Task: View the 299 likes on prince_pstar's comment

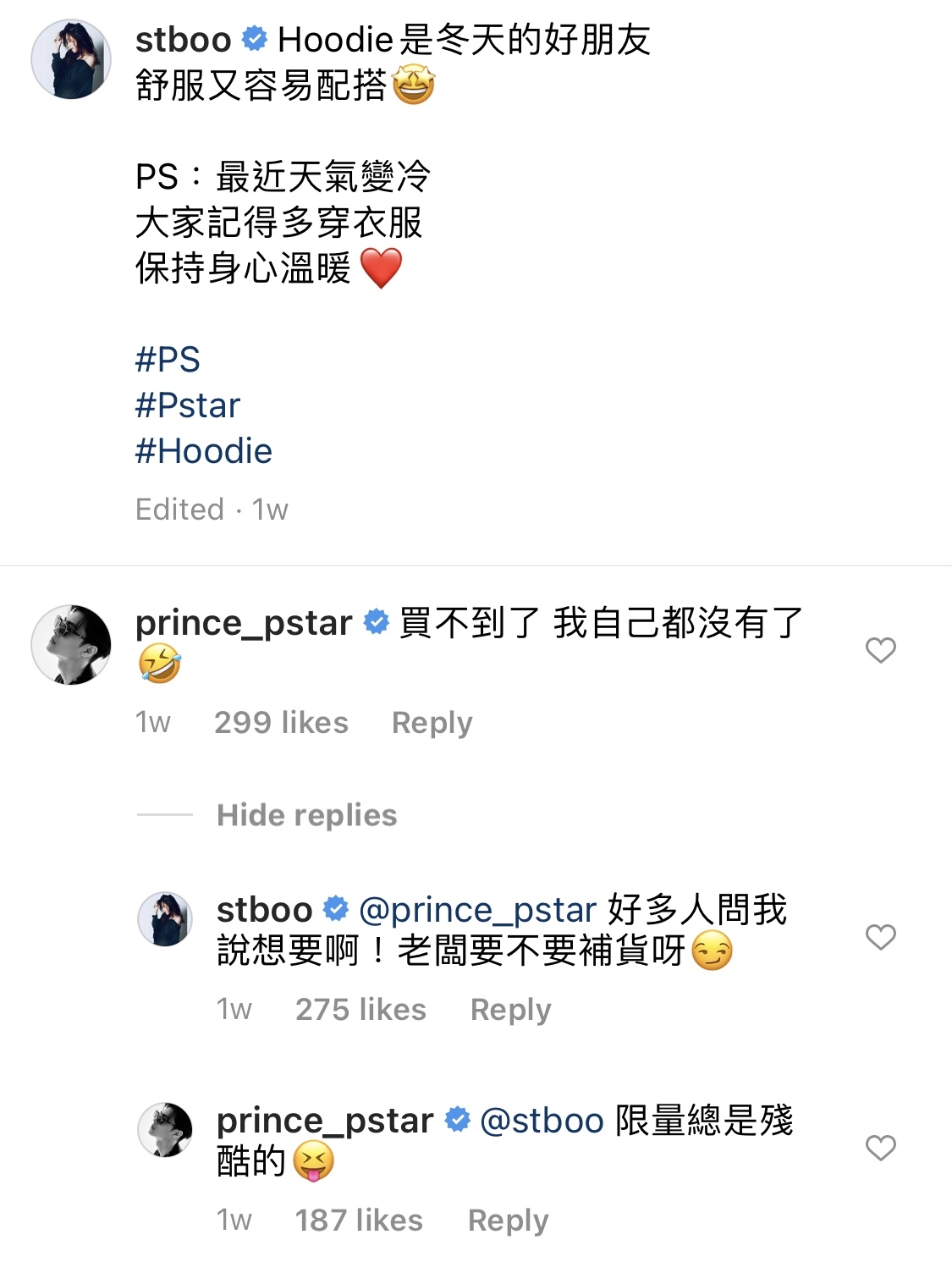Action: [x=281, y=722]
